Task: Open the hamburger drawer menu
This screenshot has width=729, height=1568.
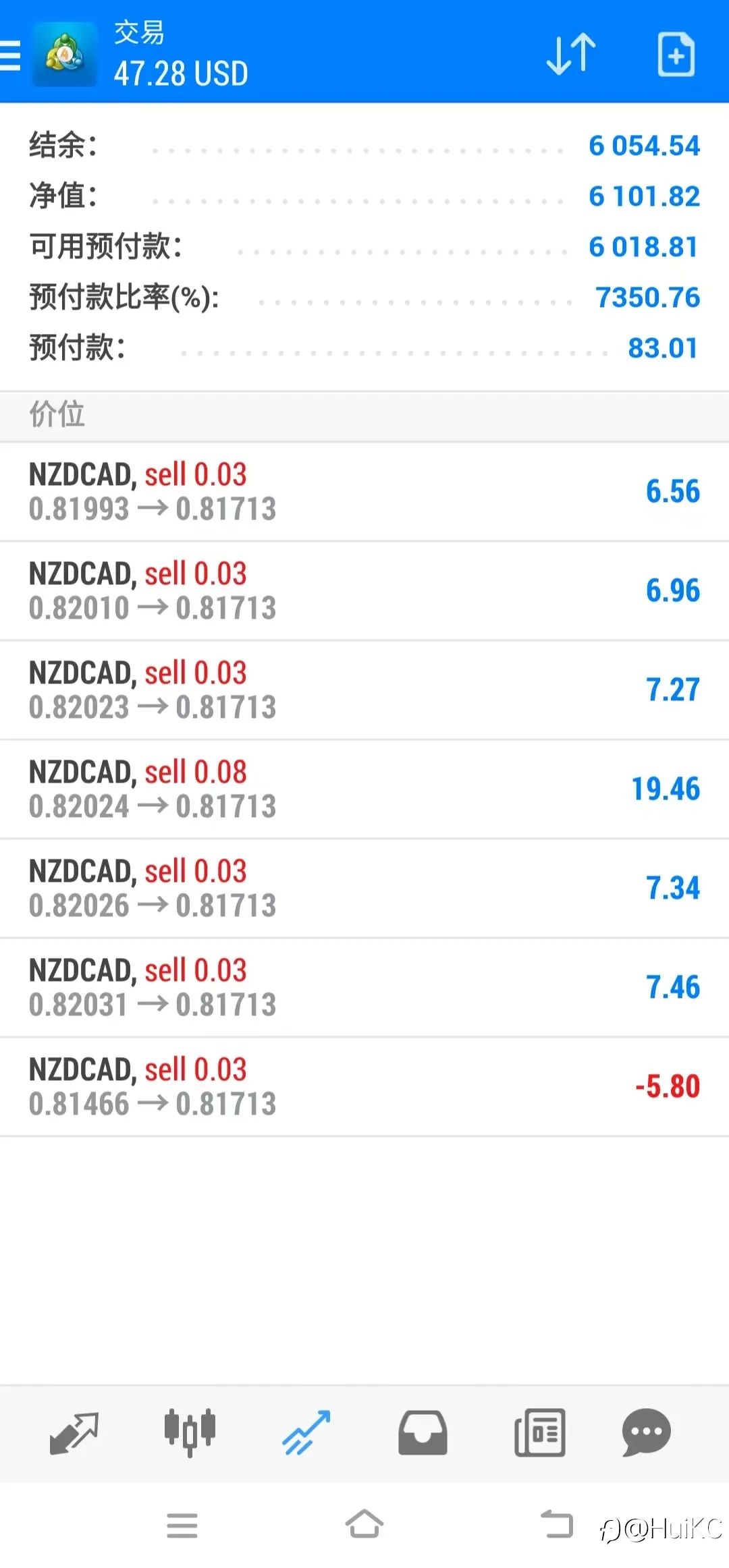Action: pyautogui.click(x=9, y=55)
